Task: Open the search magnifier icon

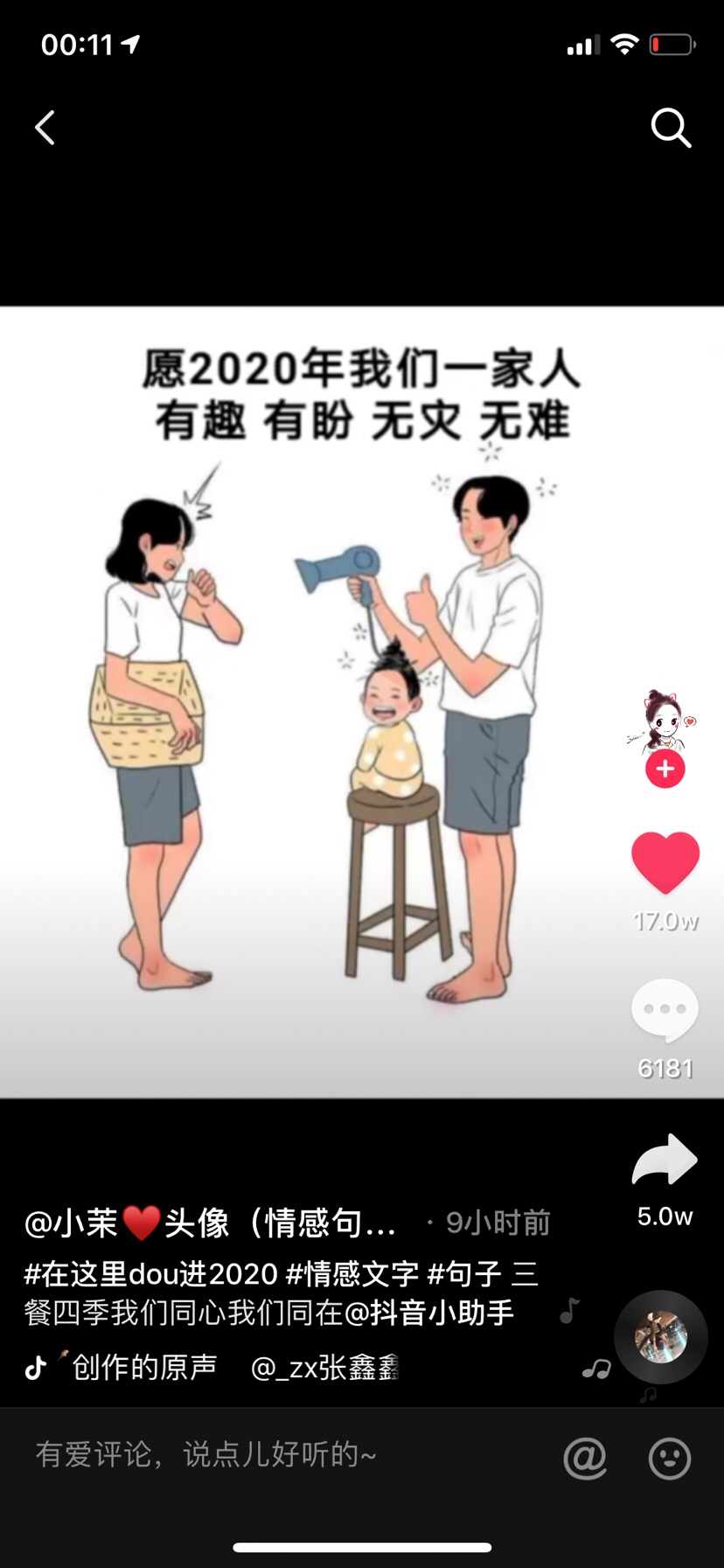Action: click(x=671, y=129)
